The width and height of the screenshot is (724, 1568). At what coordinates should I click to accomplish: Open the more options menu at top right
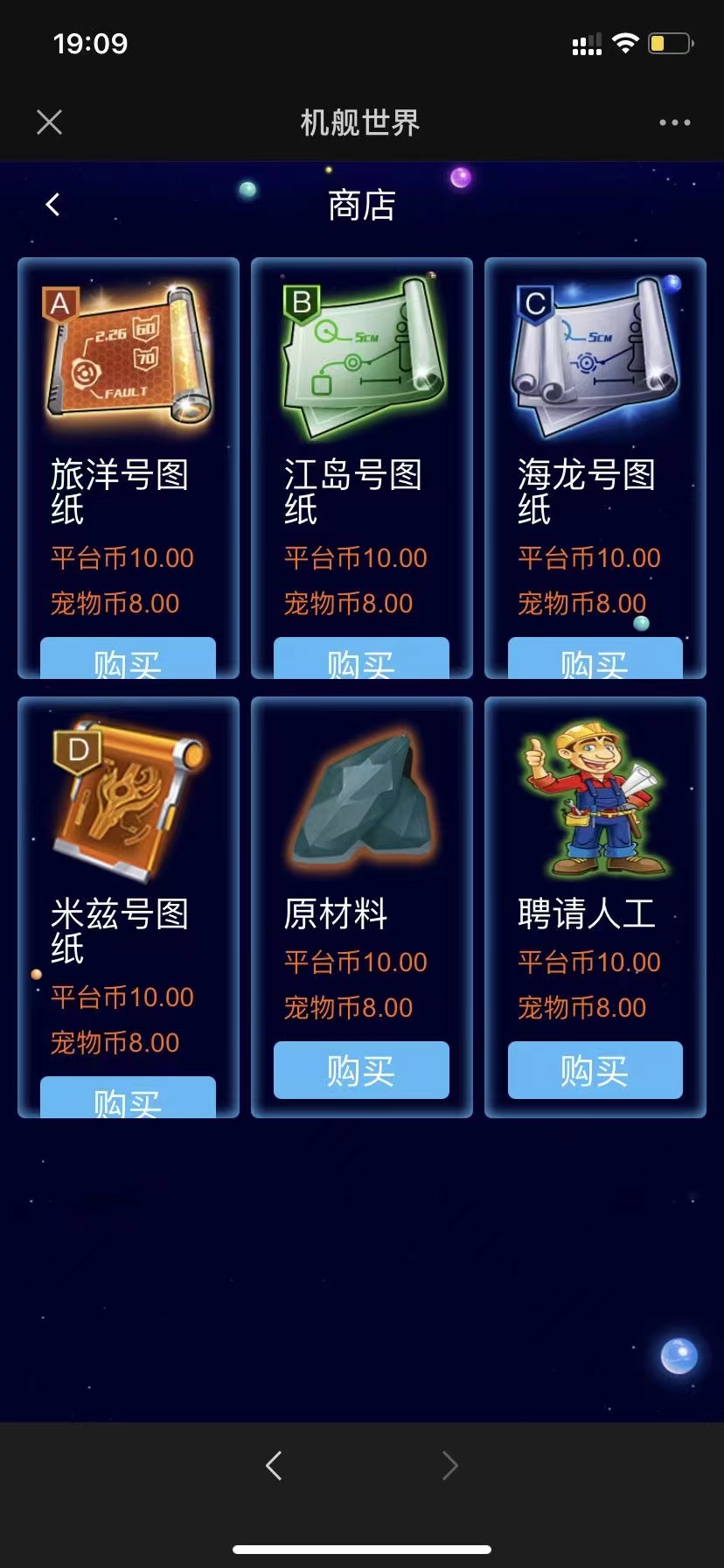(672, 122)
